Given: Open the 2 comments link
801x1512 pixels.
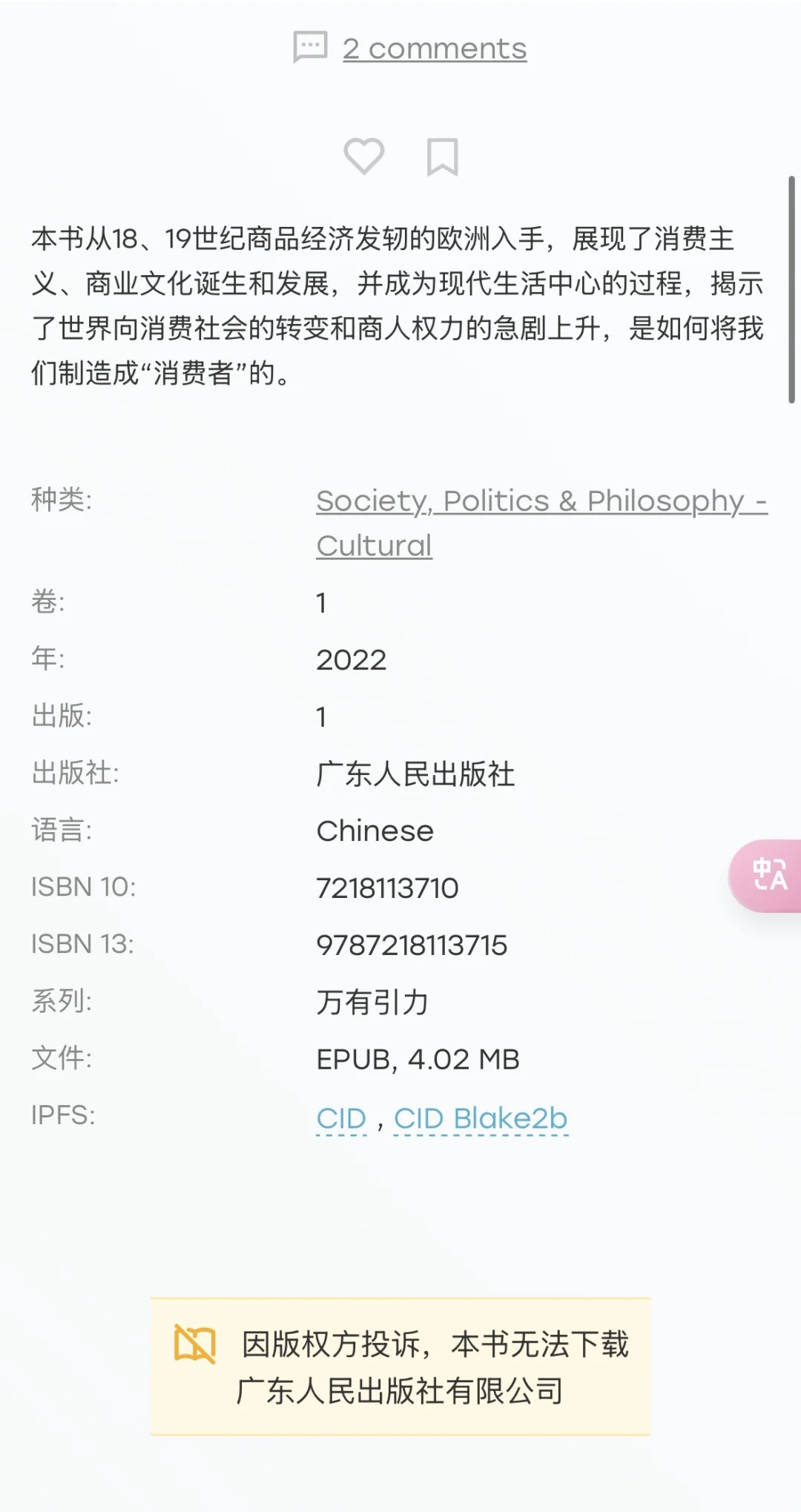Looking at the screenshot, I should pos(435,49).
